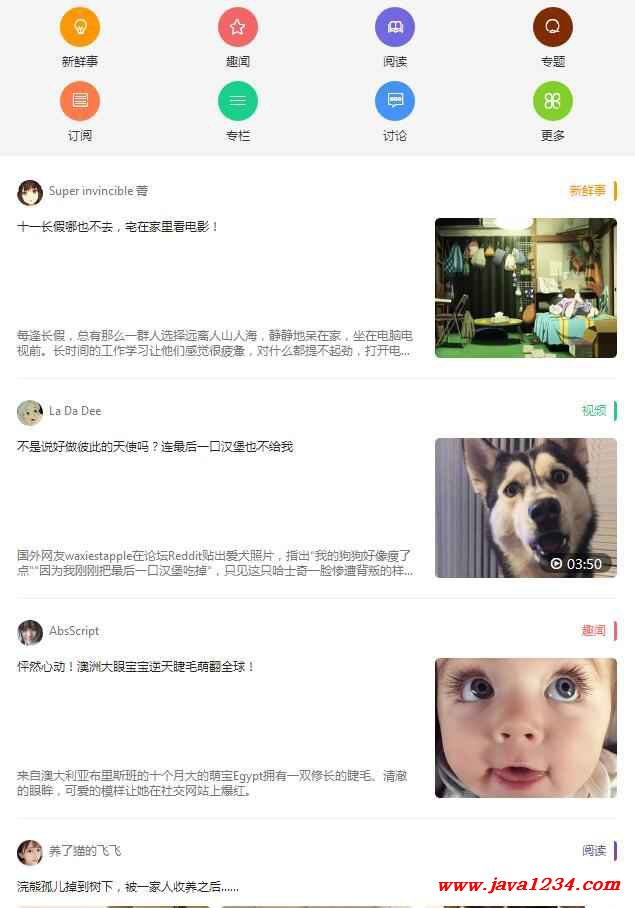635x908 pixels.
Task: Open AbsScript's profile
Action: [30, 632]
